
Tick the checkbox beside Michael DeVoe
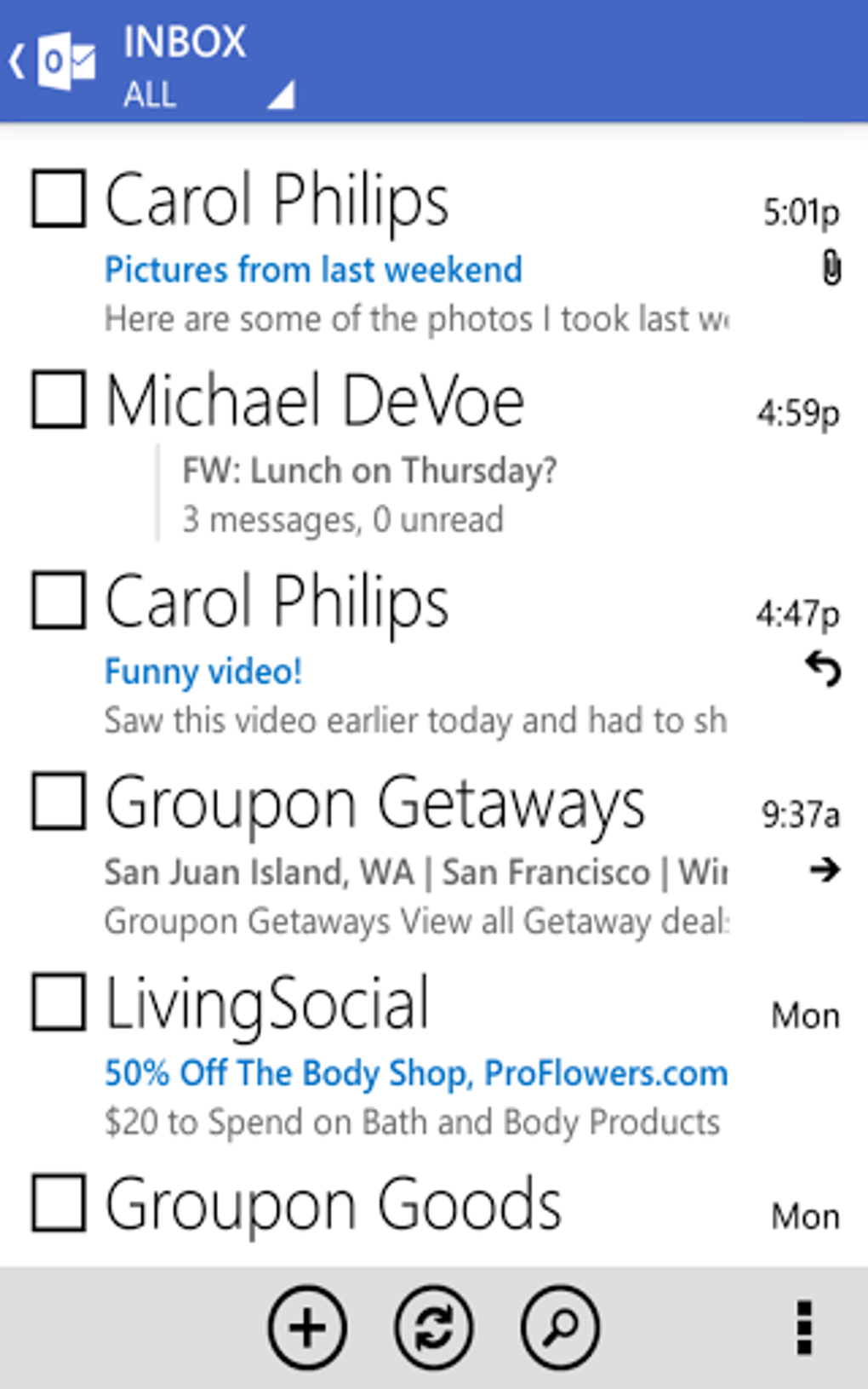click(x=59, y=399)
